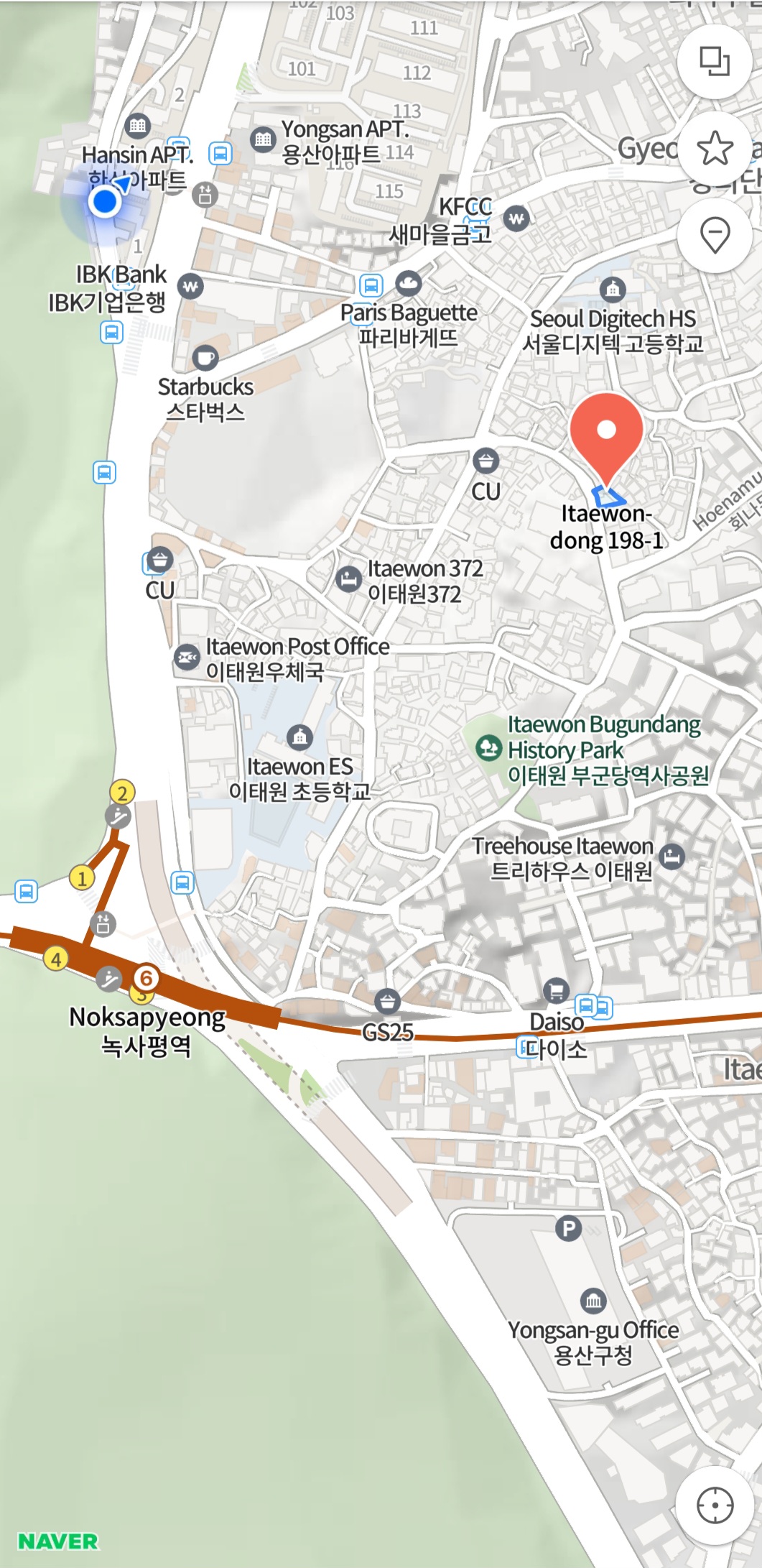Select Seoul Digitech HS marker
This screenshot has width=762, height=1568.
point(612,290)
